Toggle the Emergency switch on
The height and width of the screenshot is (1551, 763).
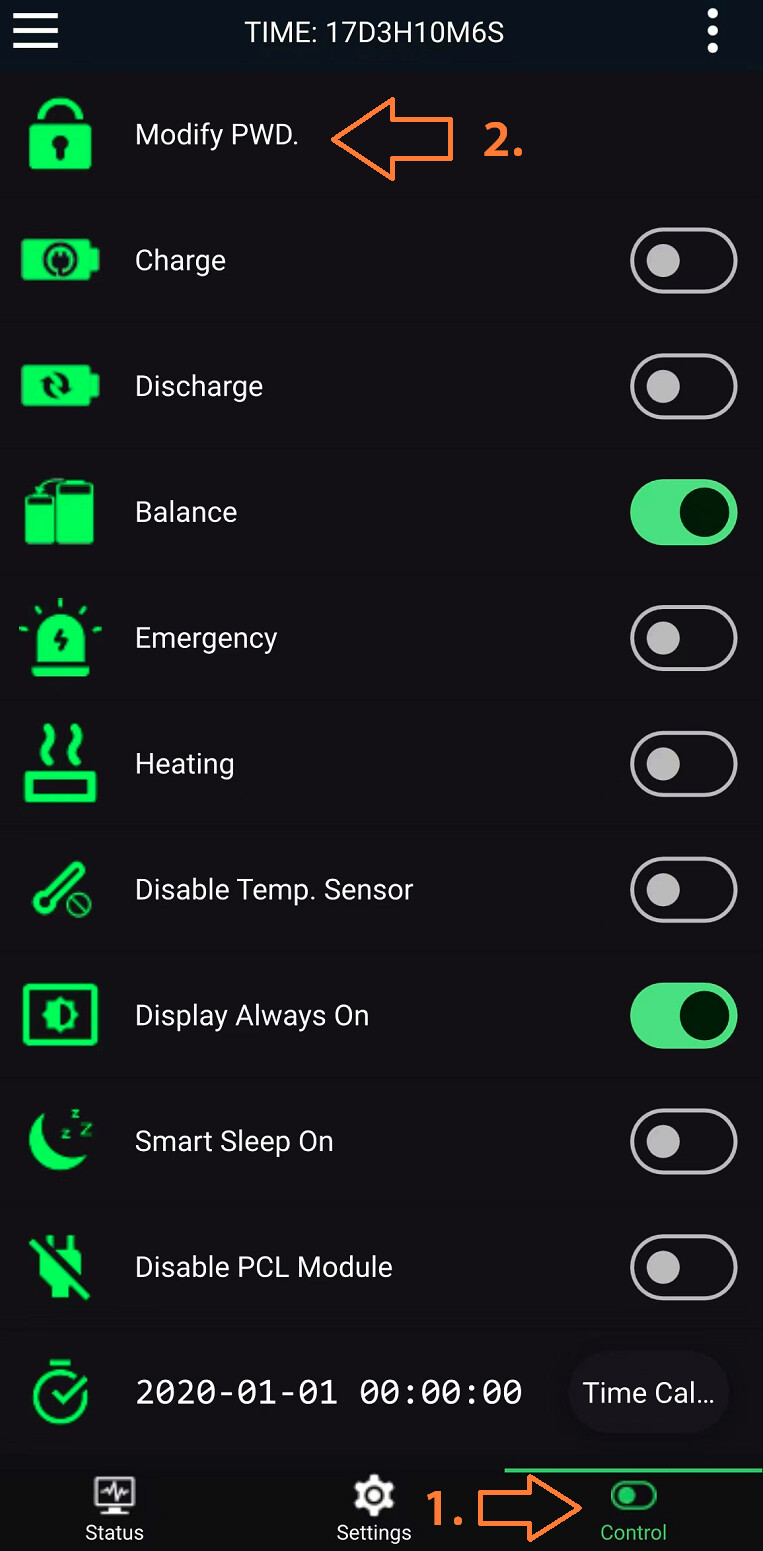click(683, 638)
